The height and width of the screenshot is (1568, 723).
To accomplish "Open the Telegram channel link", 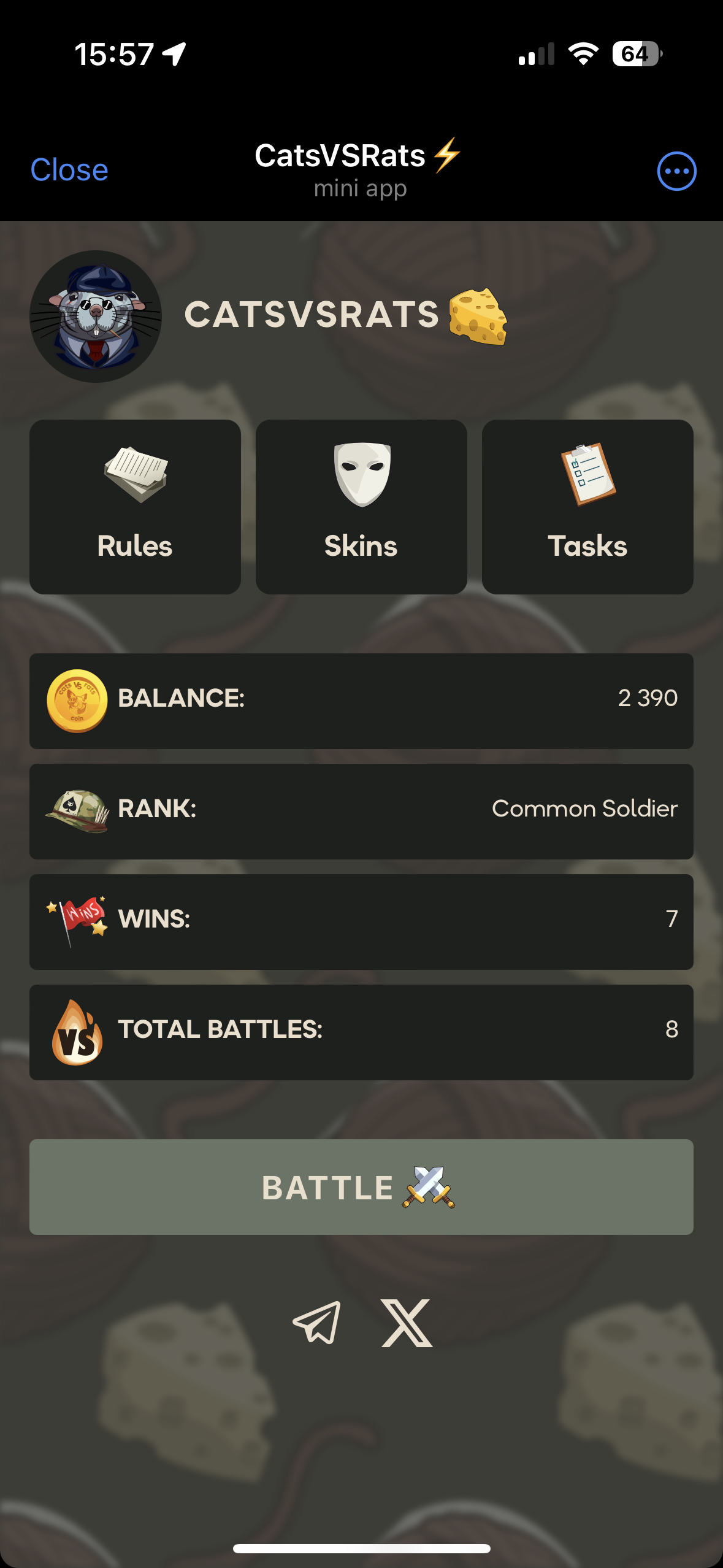I will [316, 1323].
